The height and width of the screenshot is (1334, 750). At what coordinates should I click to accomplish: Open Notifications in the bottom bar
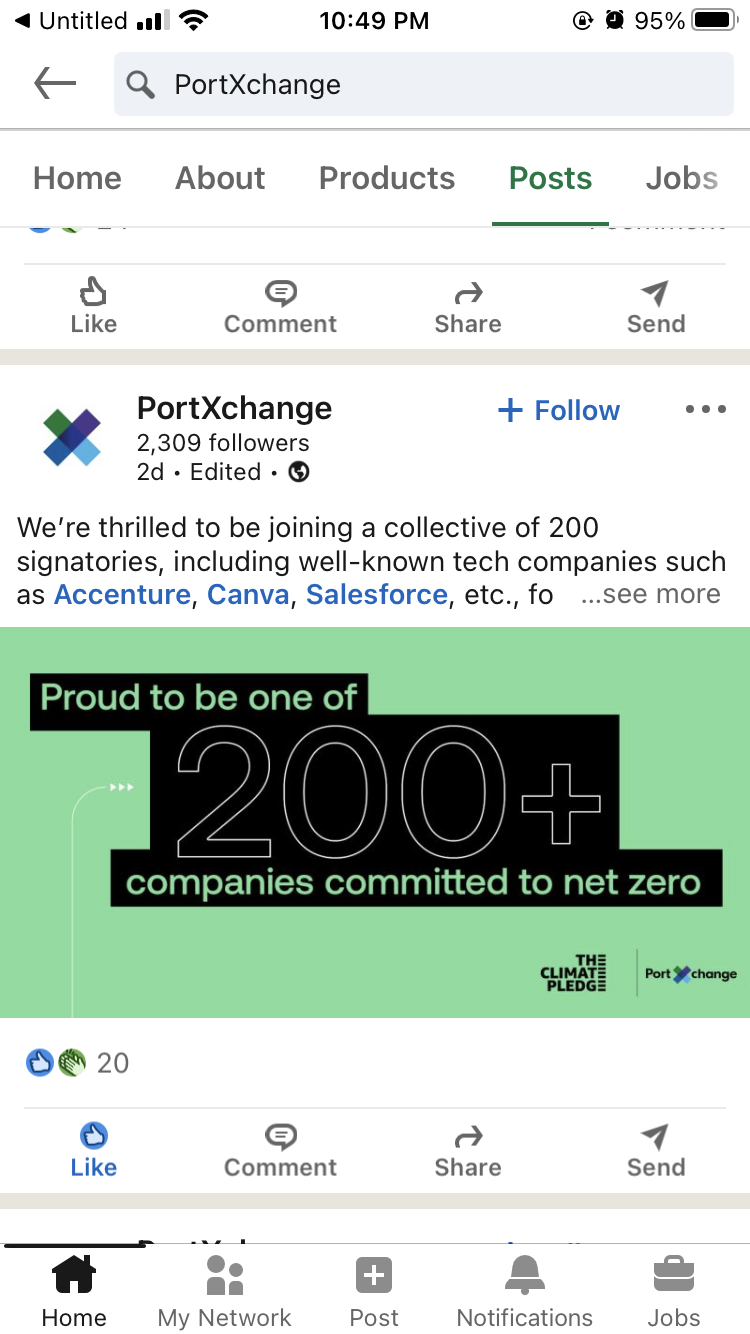click(525, 1292)
